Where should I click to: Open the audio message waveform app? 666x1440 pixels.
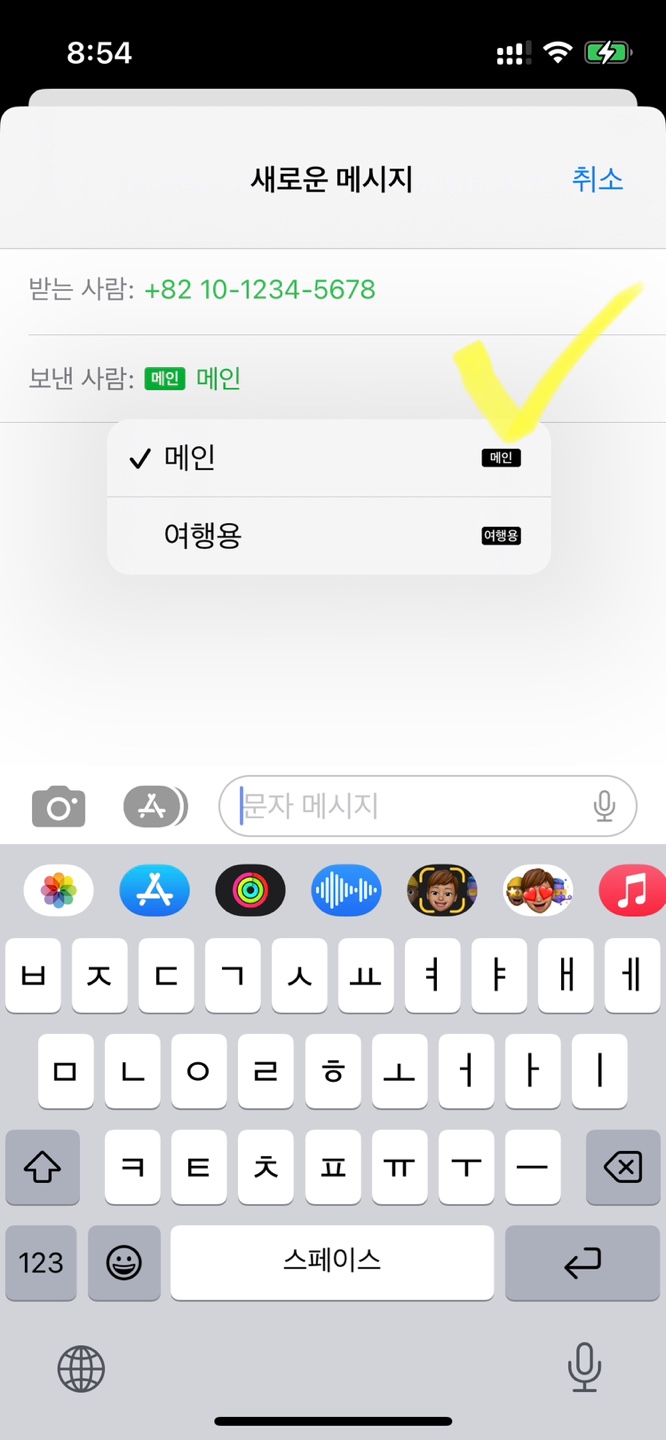coord(346,890)
